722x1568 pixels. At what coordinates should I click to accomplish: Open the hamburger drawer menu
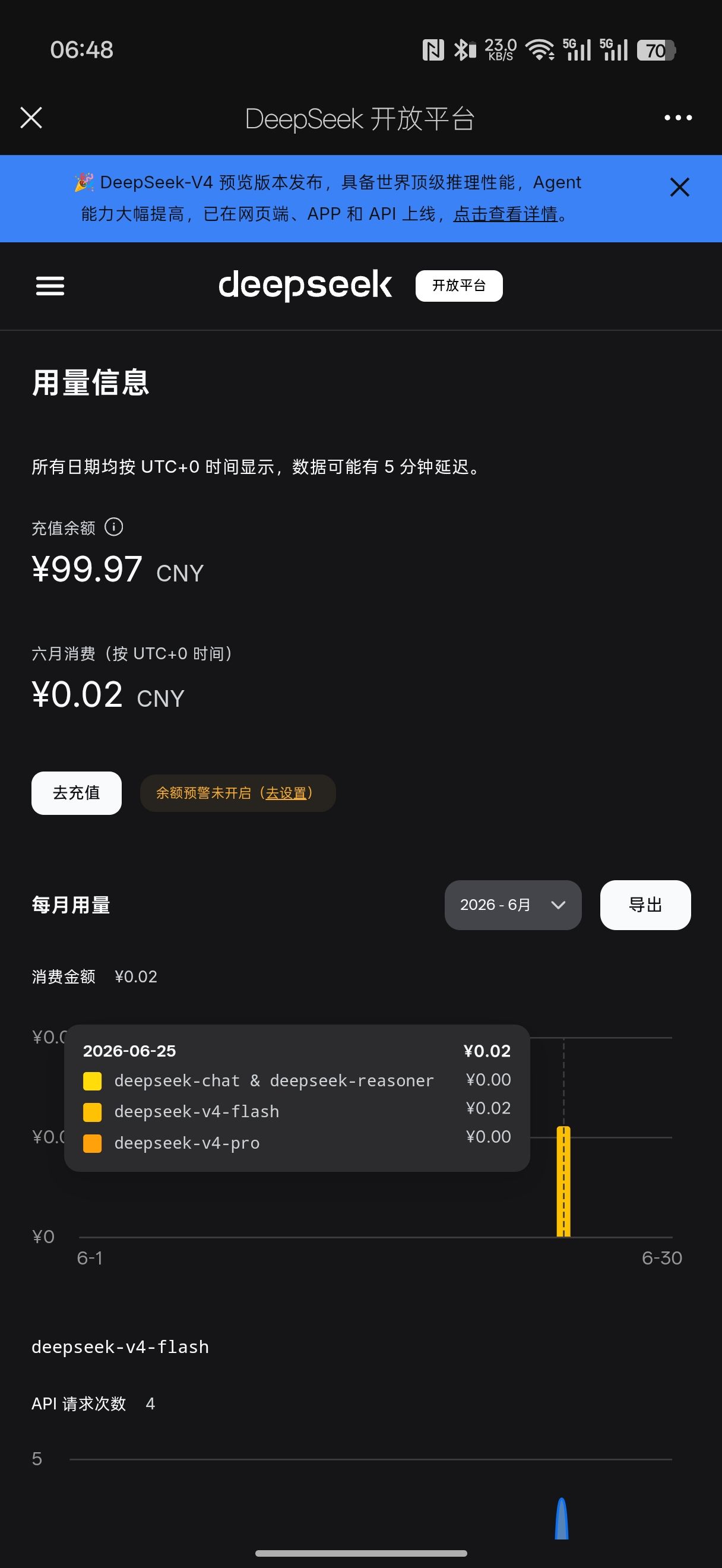click(x=50, y=286)
